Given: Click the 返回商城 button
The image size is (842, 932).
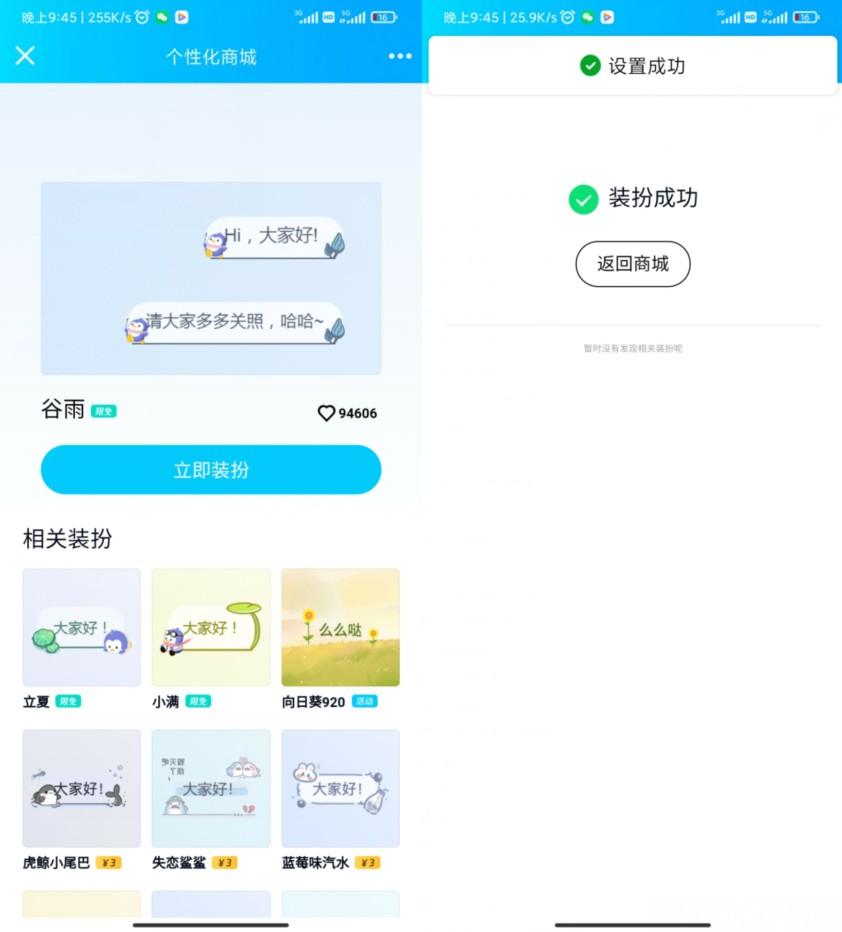Looking at the screenshot, I should (x=632, y=264).
